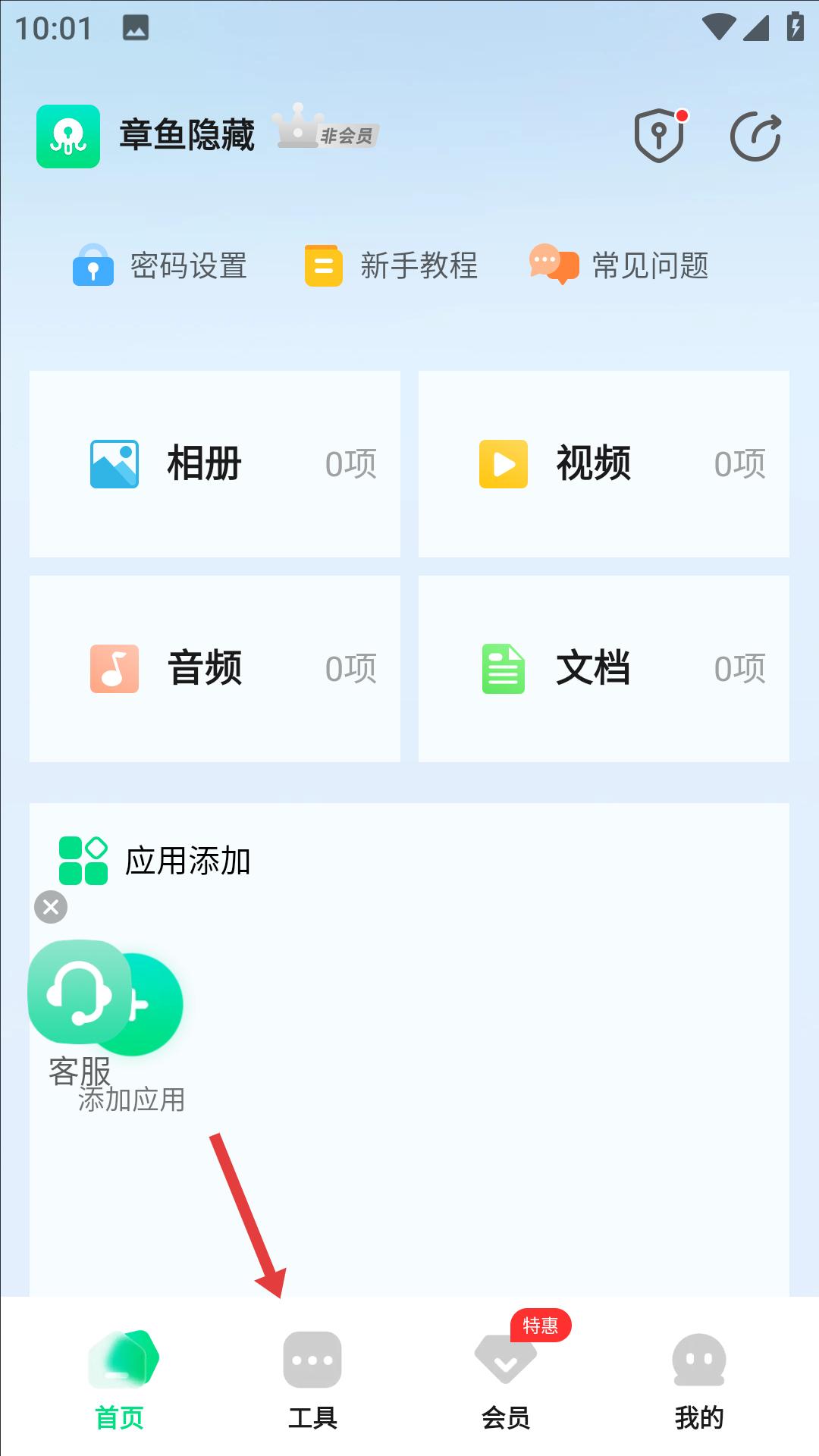The image size is (819, 1456).
Task: Open the 常见问题 FAQ icon
Action: 554,265
